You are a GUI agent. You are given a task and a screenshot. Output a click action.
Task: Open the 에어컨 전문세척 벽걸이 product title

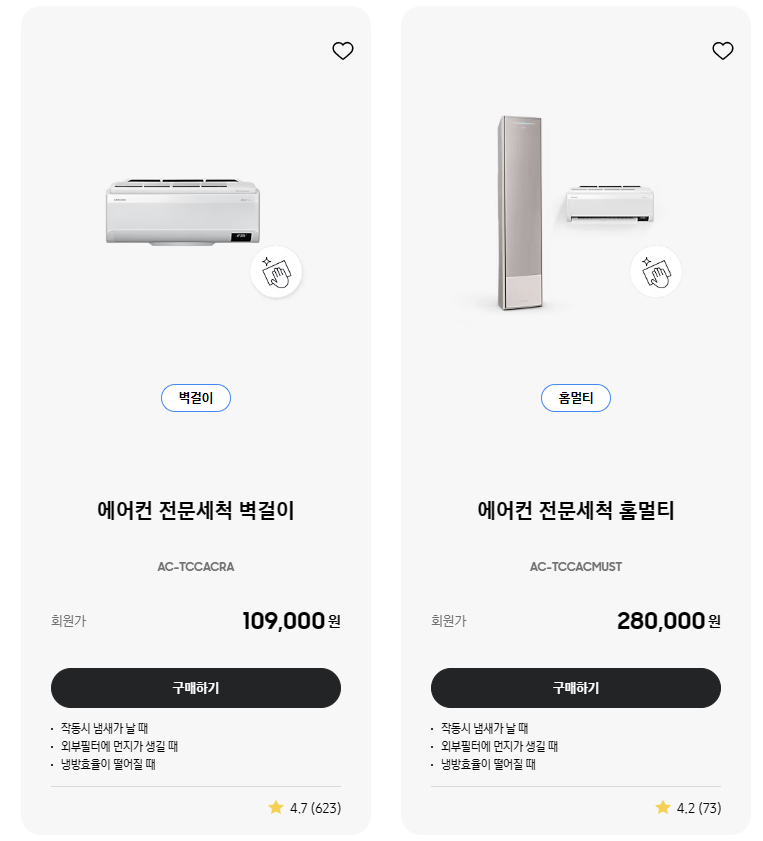coord(196,511)
